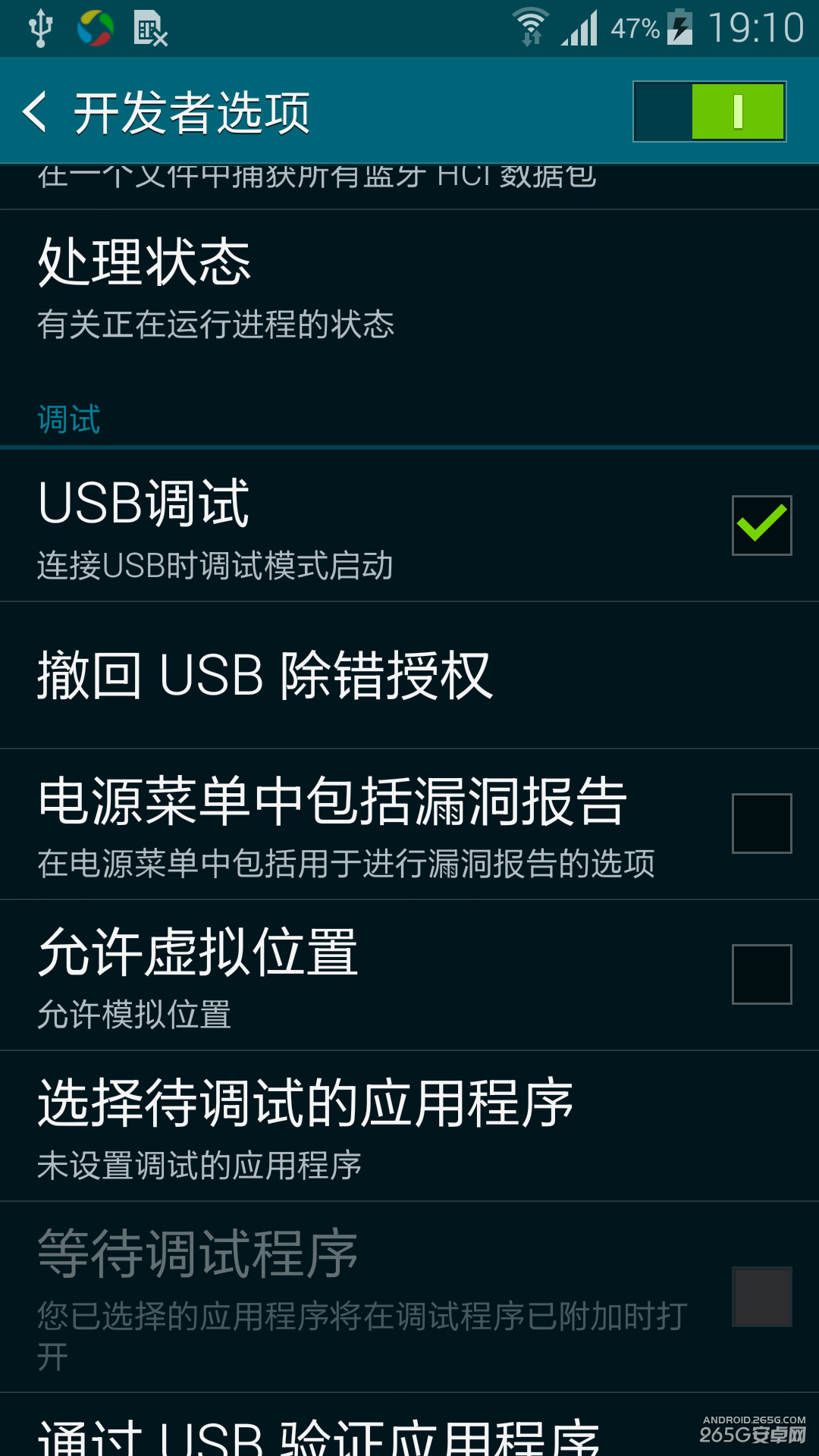Turn off developer options master switch

coord(709,112)
